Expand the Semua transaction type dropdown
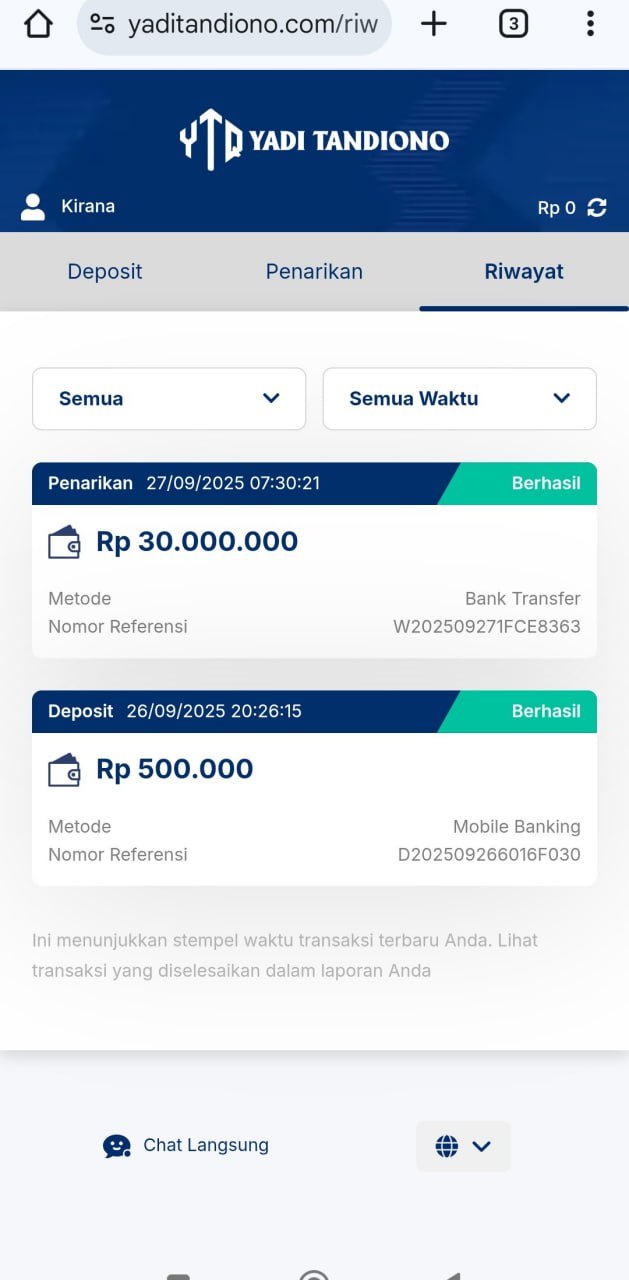 (169, 399)
